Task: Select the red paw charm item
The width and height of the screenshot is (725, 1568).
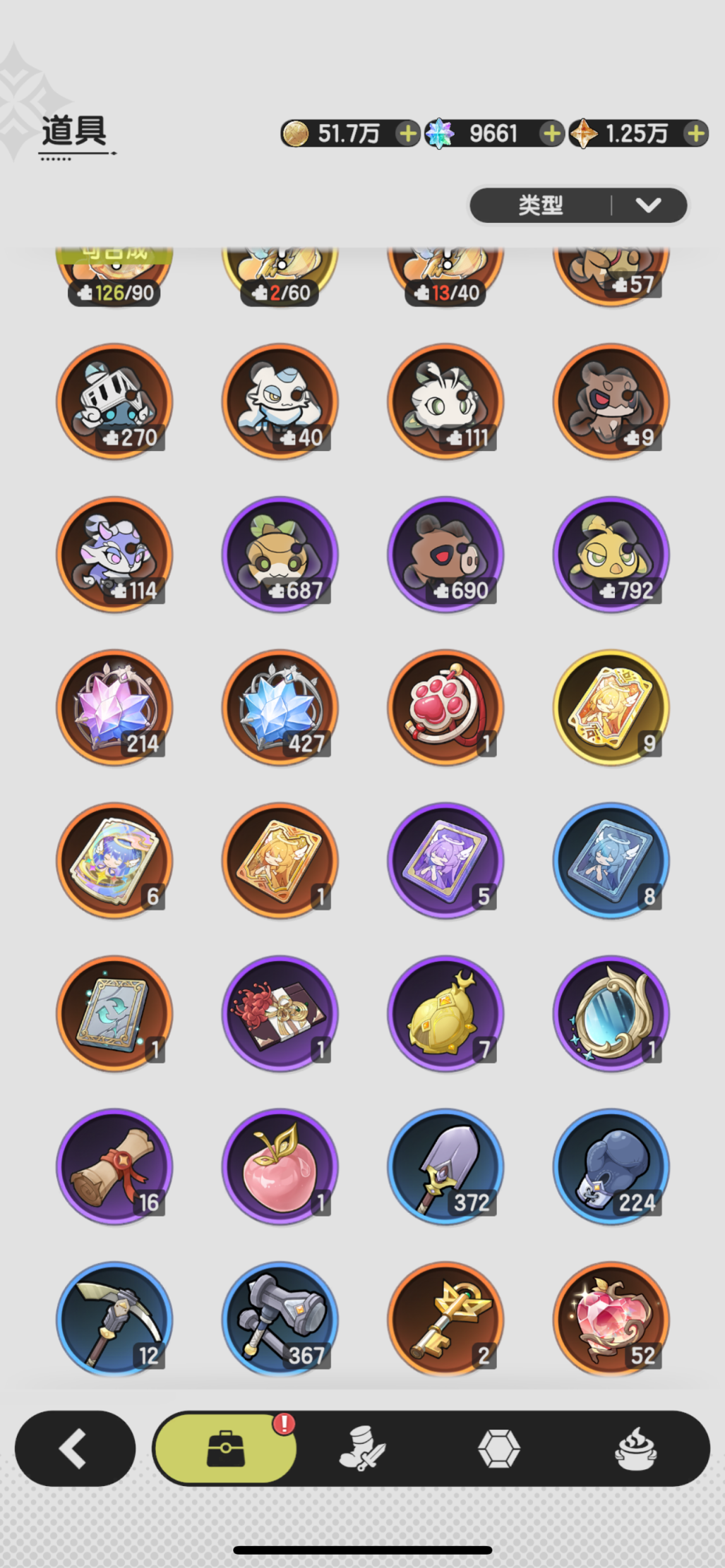Action: tap(445, 708)
